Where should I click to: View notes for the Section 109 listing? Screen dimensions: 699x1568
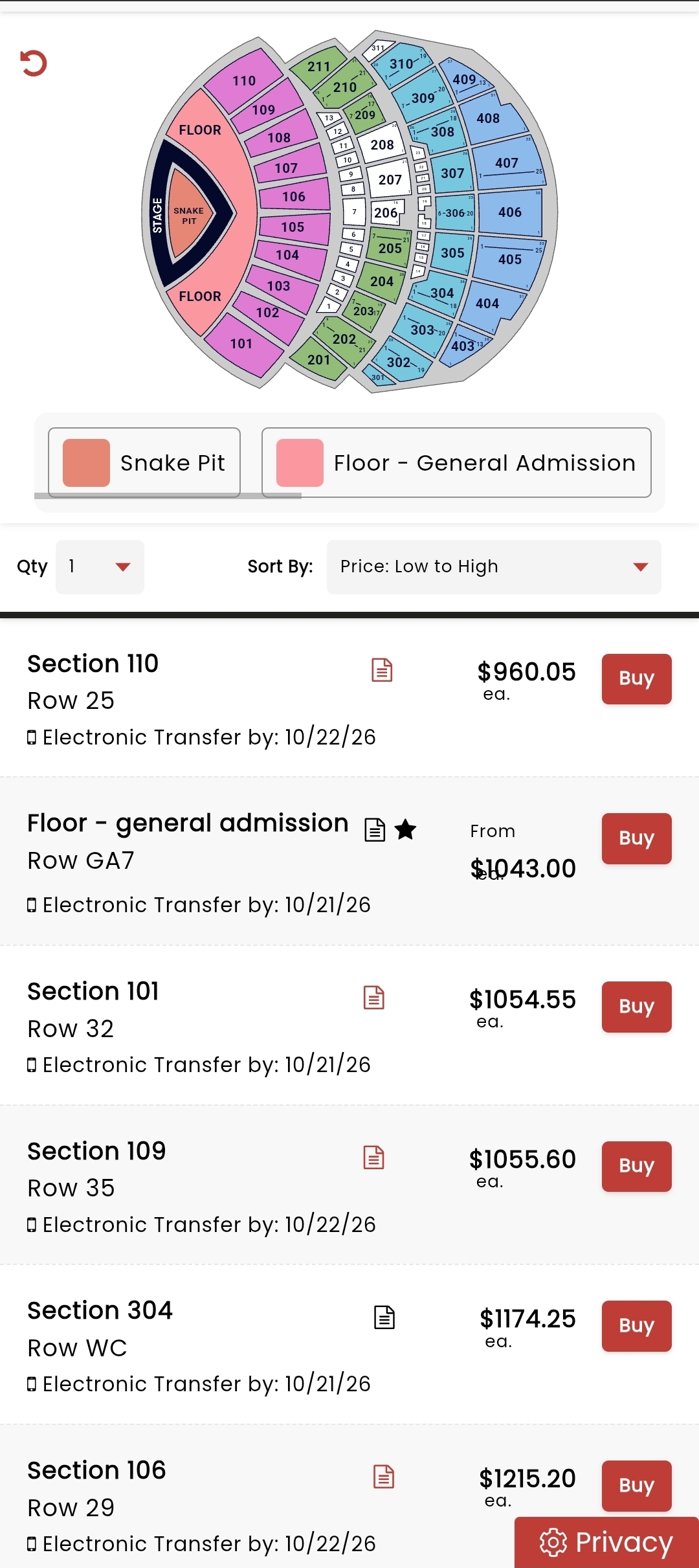pos(374,1158)
